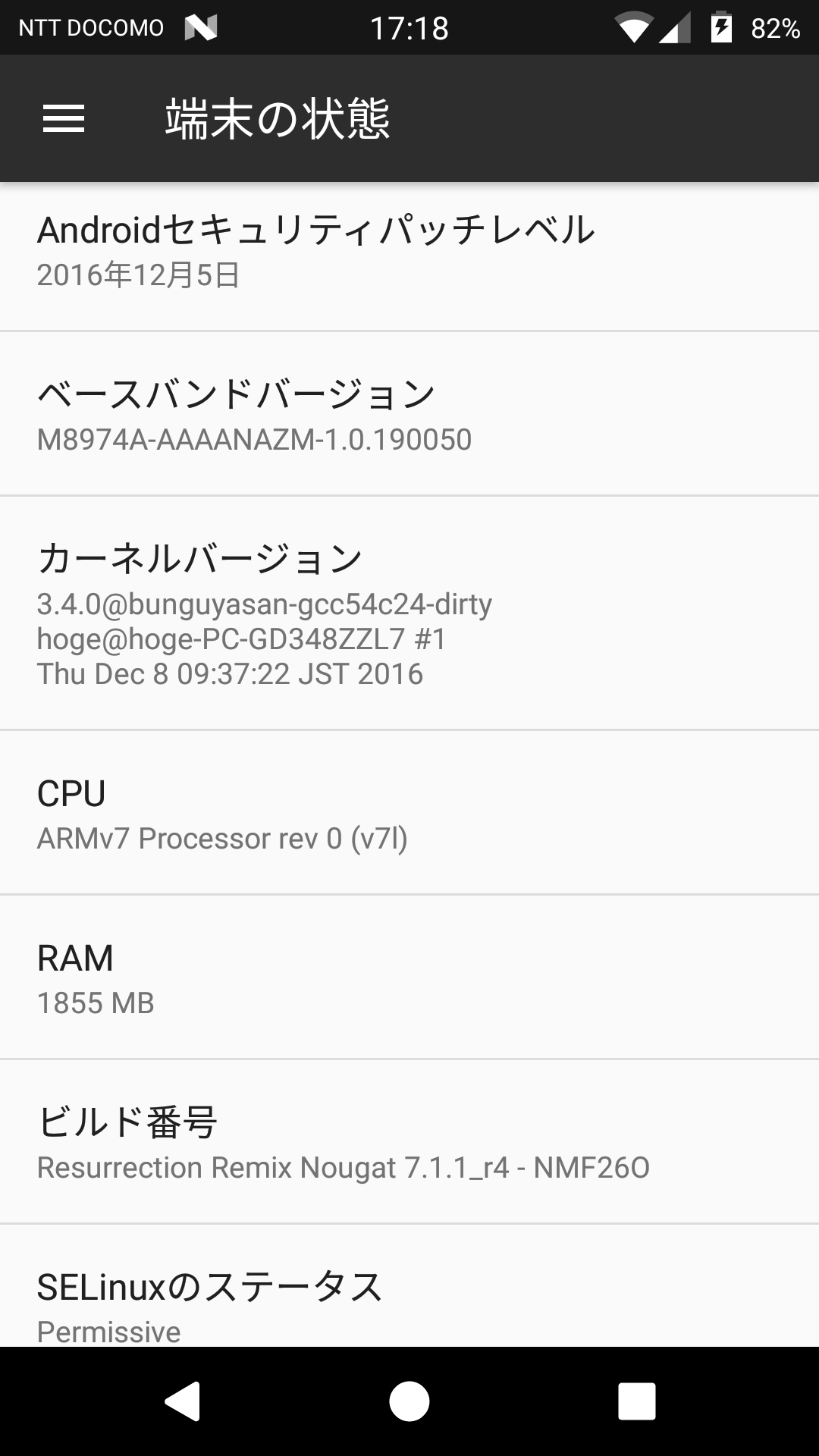819x1456 pixels.
Task: Tap the カーネルバージョン row
Action: pyautogui.click(x=409, y=613)
